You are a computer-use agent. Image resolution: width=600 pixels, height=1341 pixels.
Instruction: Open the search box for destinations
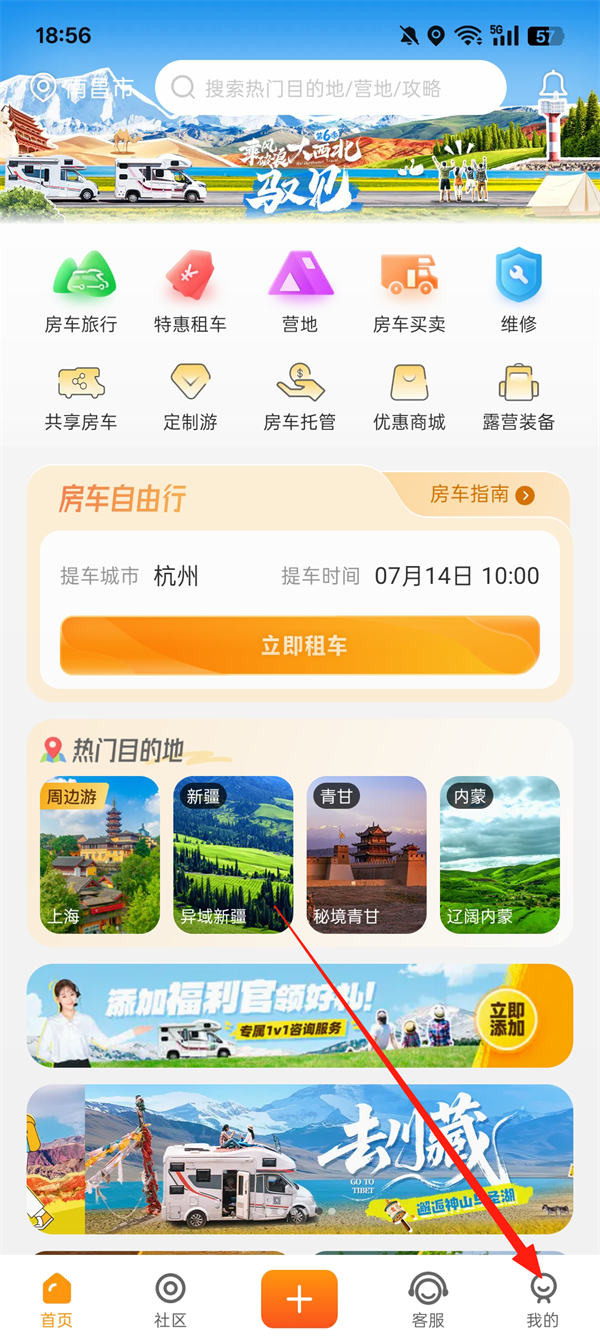tap(330, 88)
